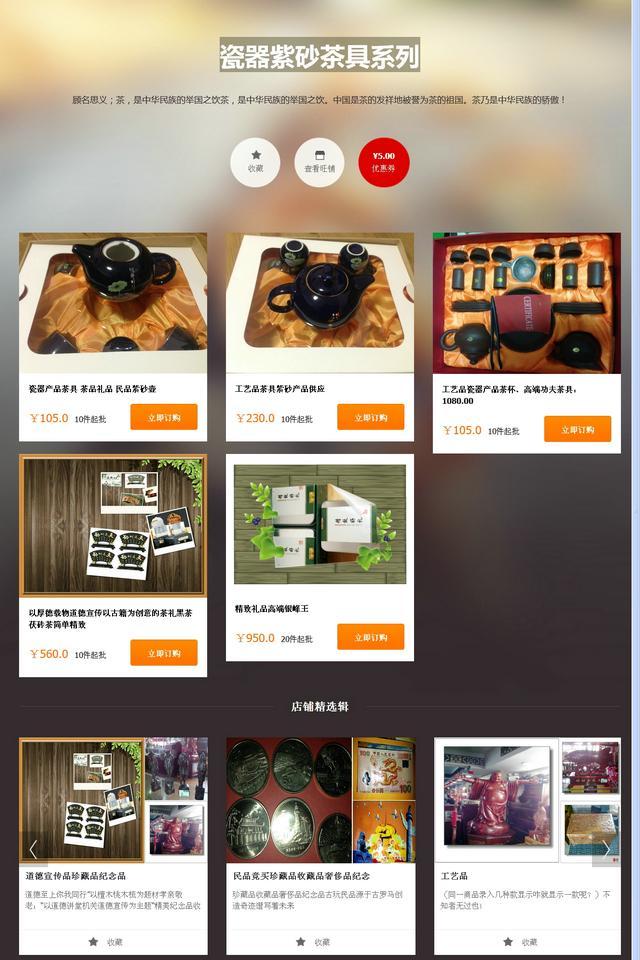Show previous items in 店铺精选辑 carousel

point(32,849)
